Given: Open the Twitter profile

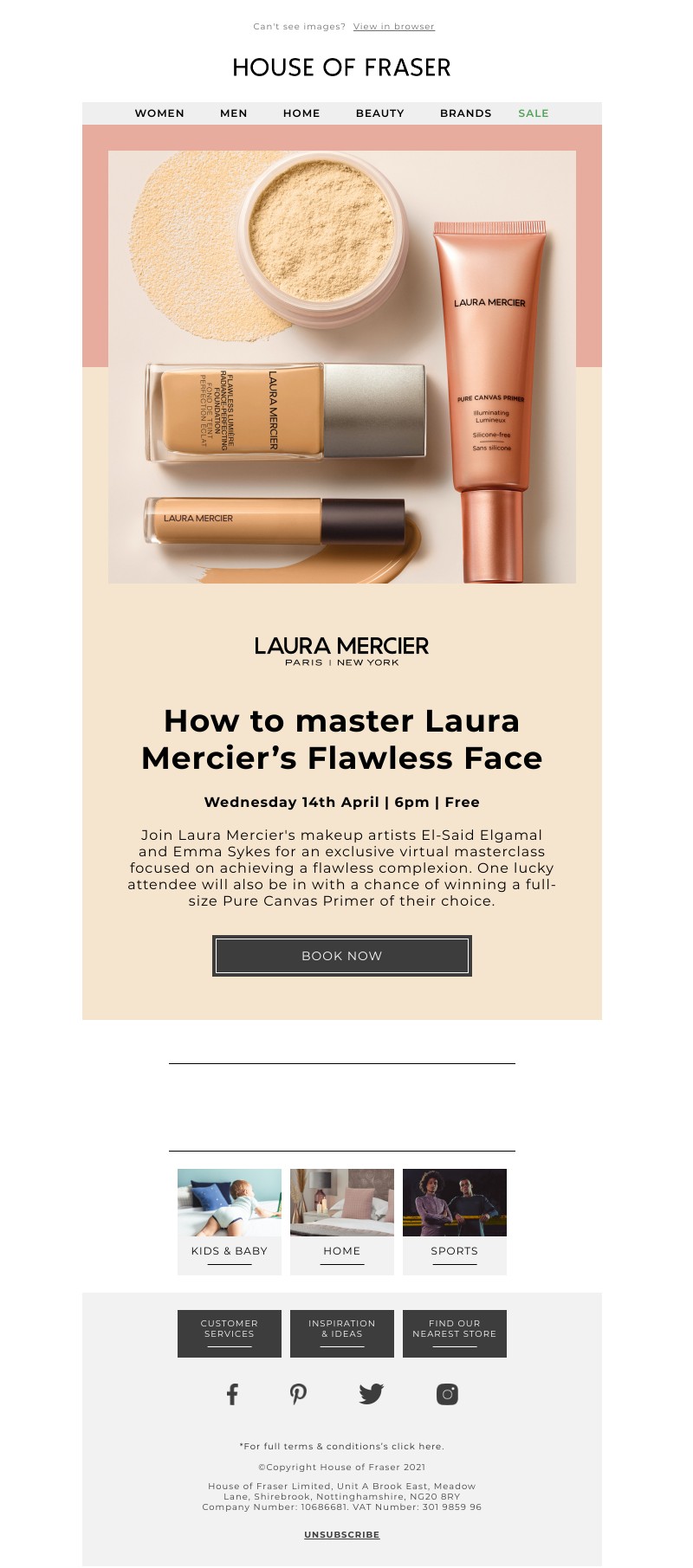Looking at the screenshot, I should [x=372, y=1394].
